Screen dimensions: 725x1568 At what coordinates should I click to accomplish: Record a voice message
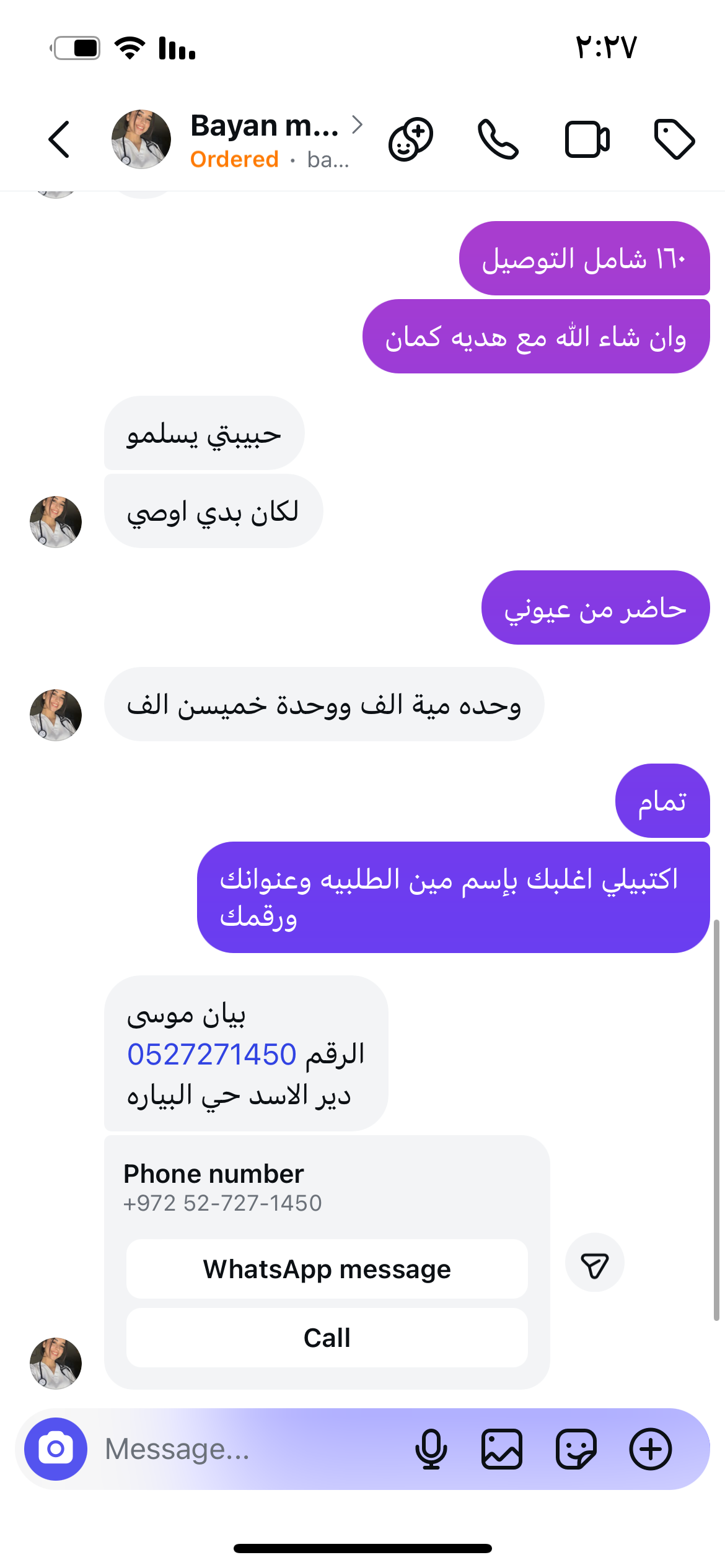[x=431, y=1449]
